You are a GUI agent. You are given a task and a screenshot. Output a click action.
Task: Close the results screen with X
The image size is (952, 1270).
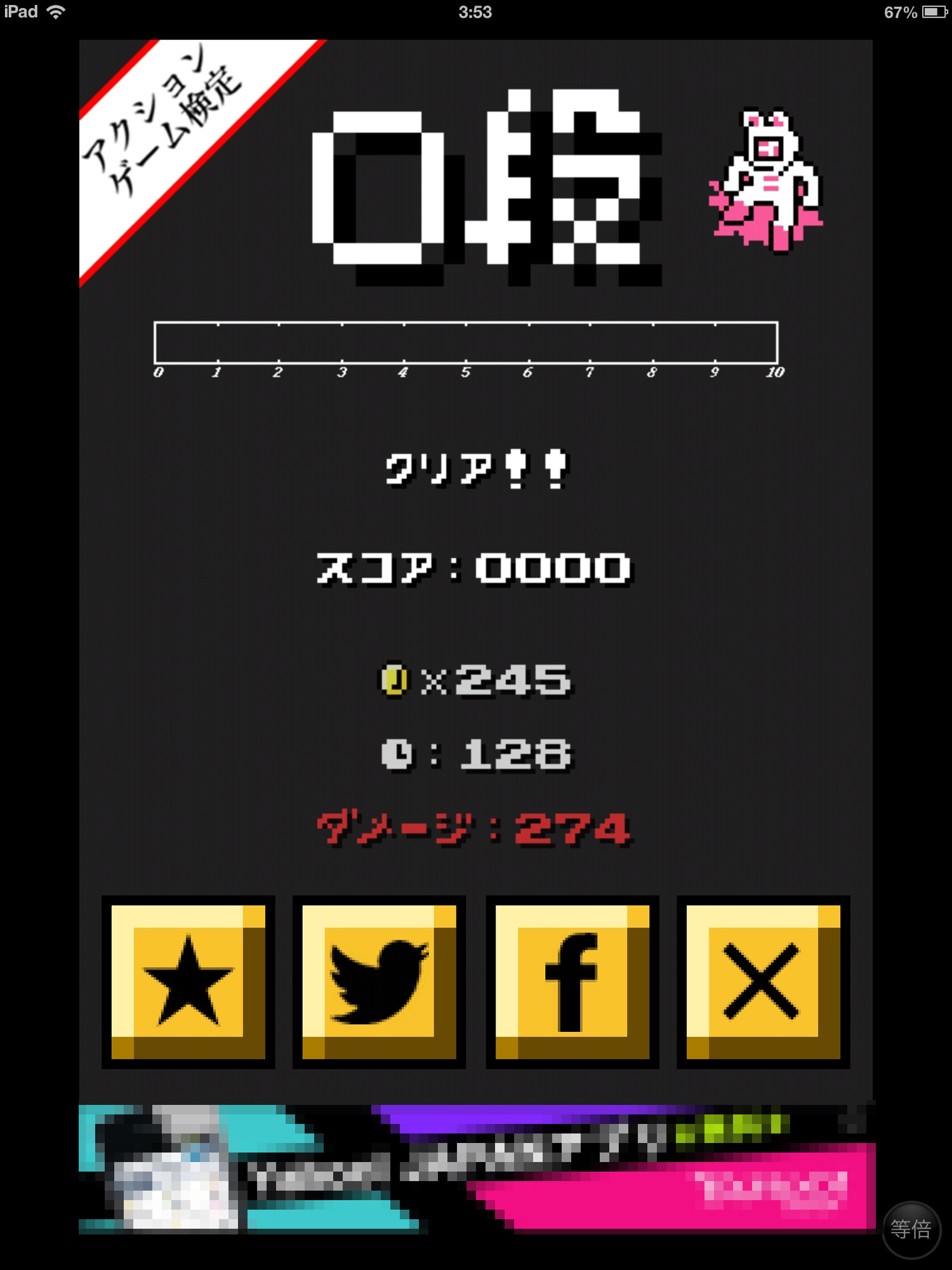point(763,982)
